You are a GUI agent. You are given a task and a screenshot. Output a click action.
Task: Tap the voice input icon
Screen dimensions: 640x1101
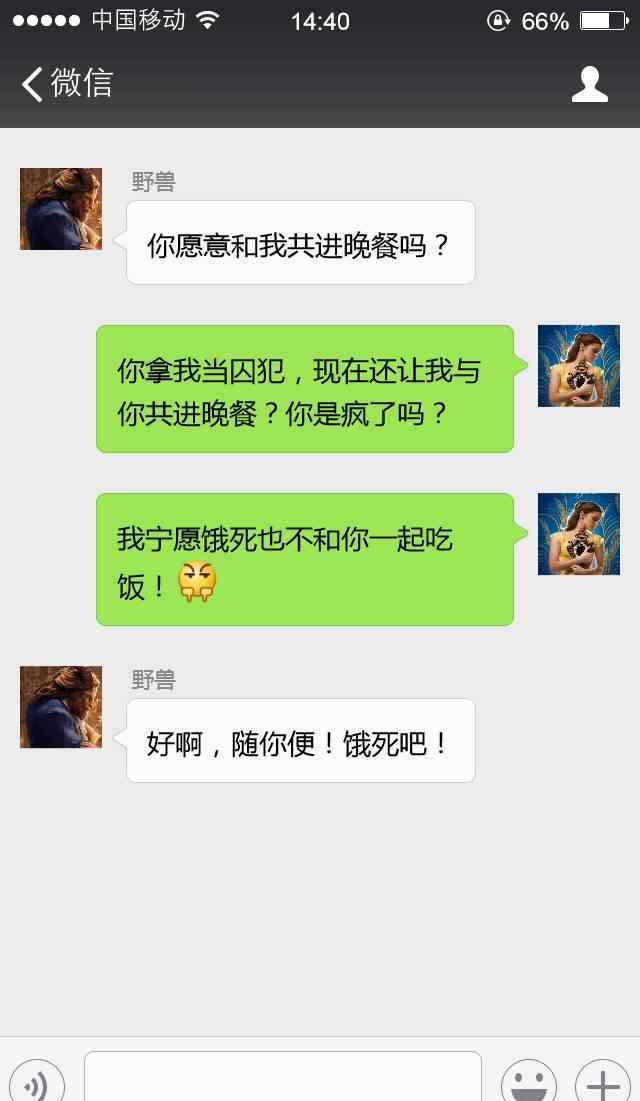point(37,1084)
